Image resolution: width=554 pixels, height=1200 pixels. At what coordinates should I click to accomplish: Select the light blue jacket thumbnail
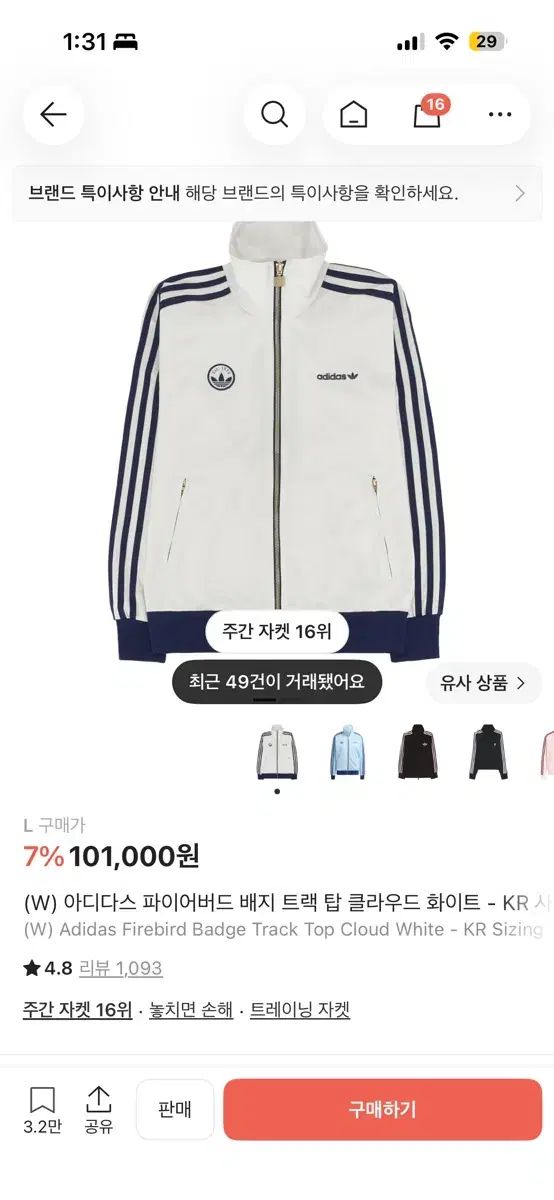pyautogui.click(x=347, y=752)
